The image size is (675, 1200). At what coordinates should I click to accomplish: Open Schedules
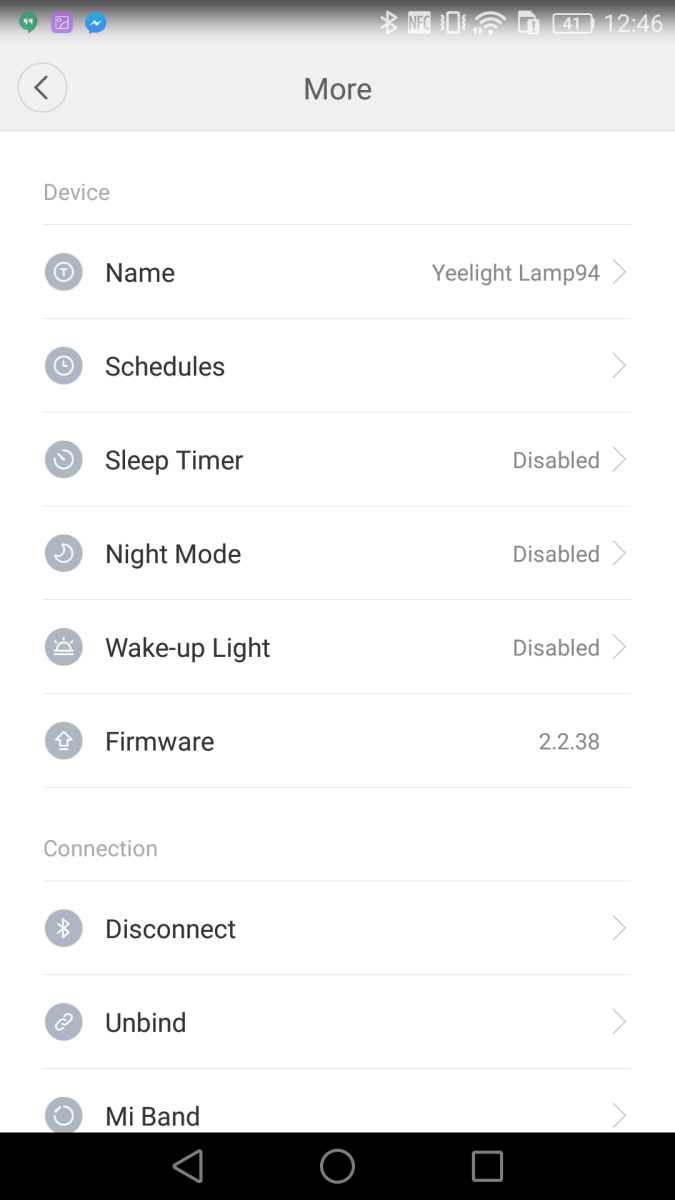337,366
